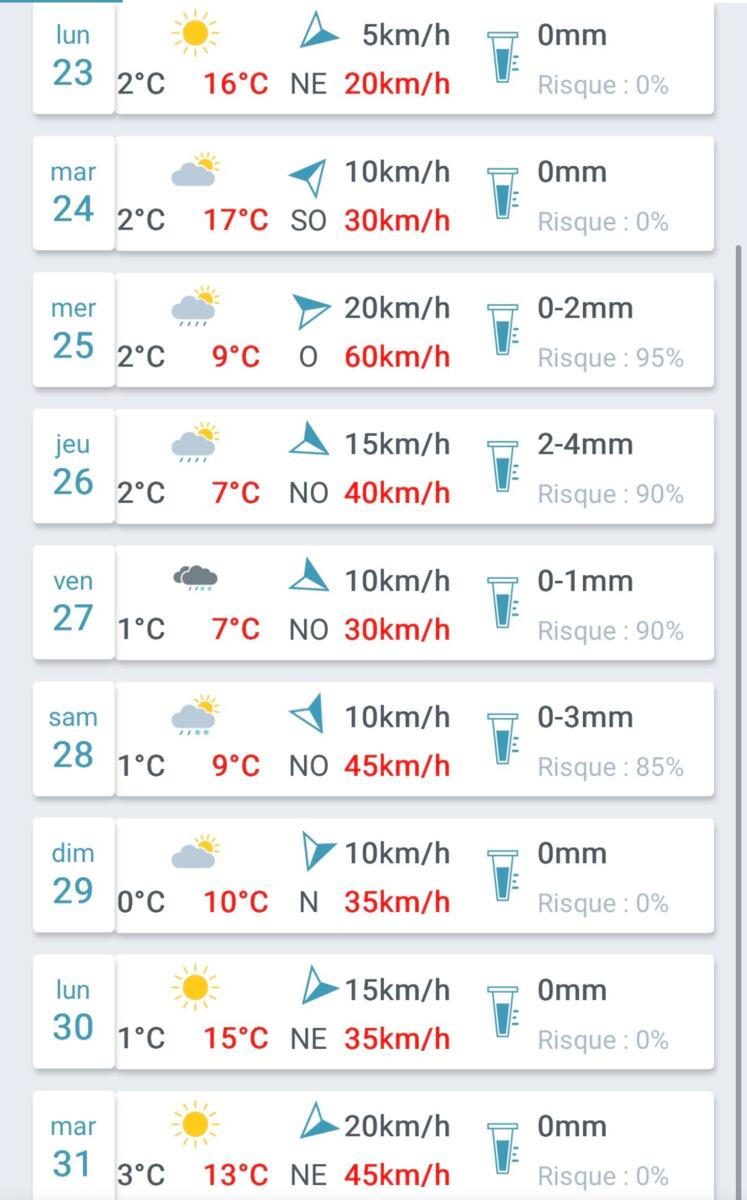Open Saturday 28 forecast details
Screen dimensions: 747x1200
pos(373,740)
